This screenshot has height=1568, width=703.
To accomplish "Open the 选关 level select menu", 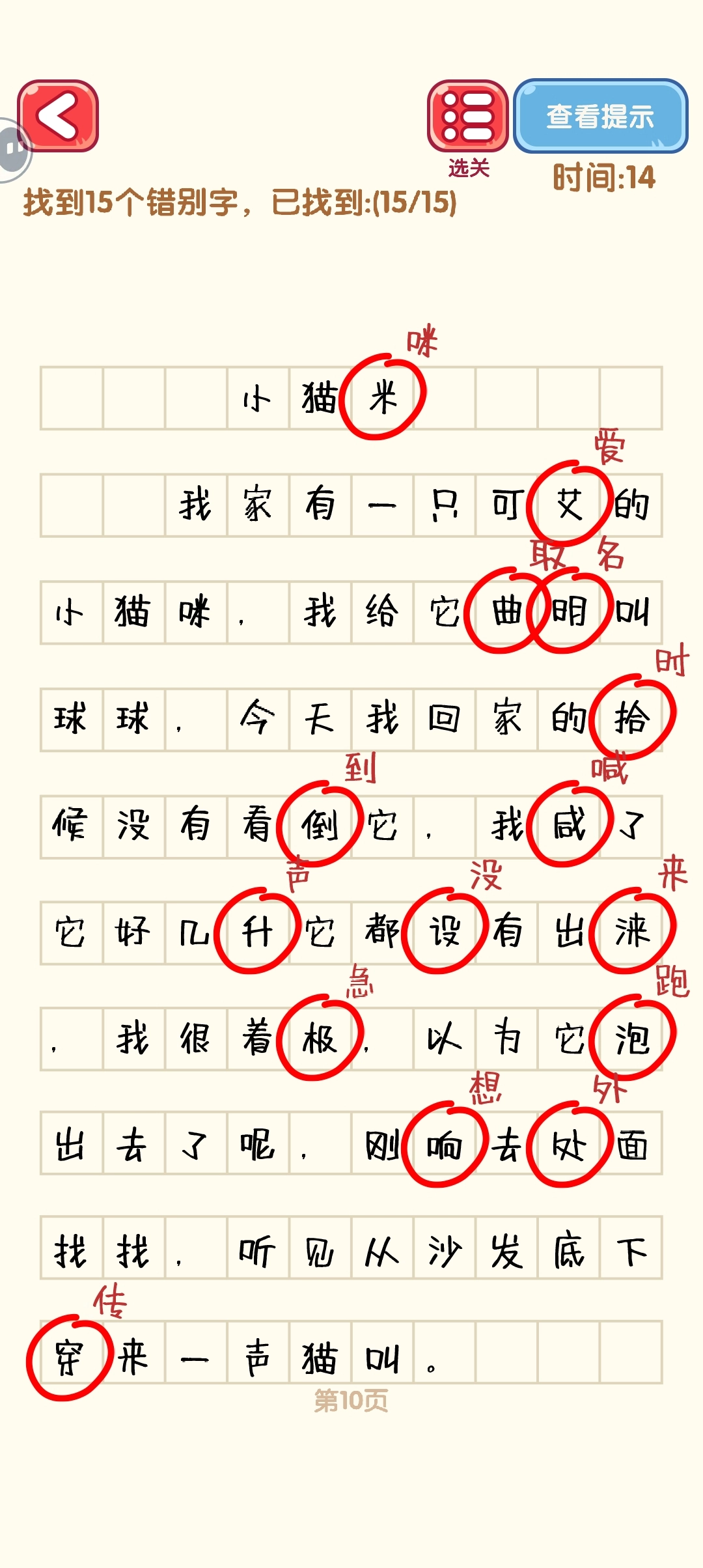I will [x=467, y=117].
